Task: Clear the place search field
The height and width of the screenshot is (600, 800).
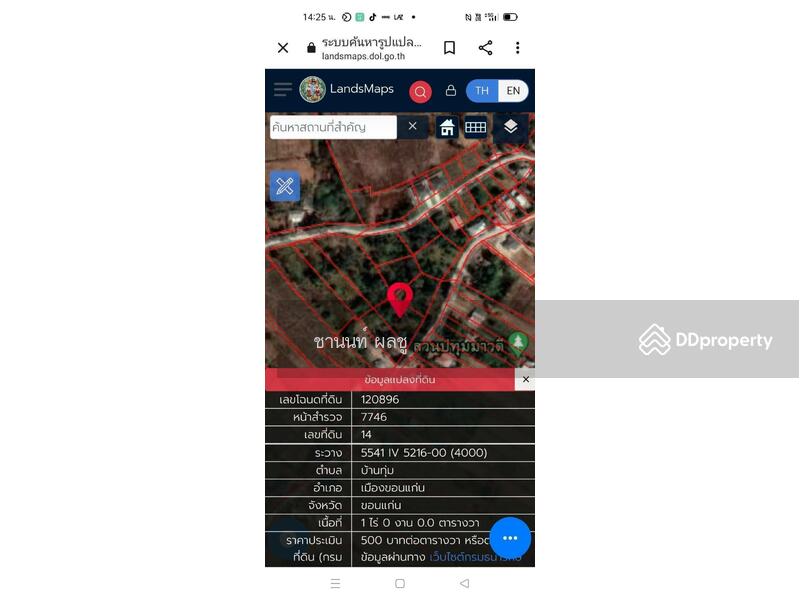Action: [412, 127]
